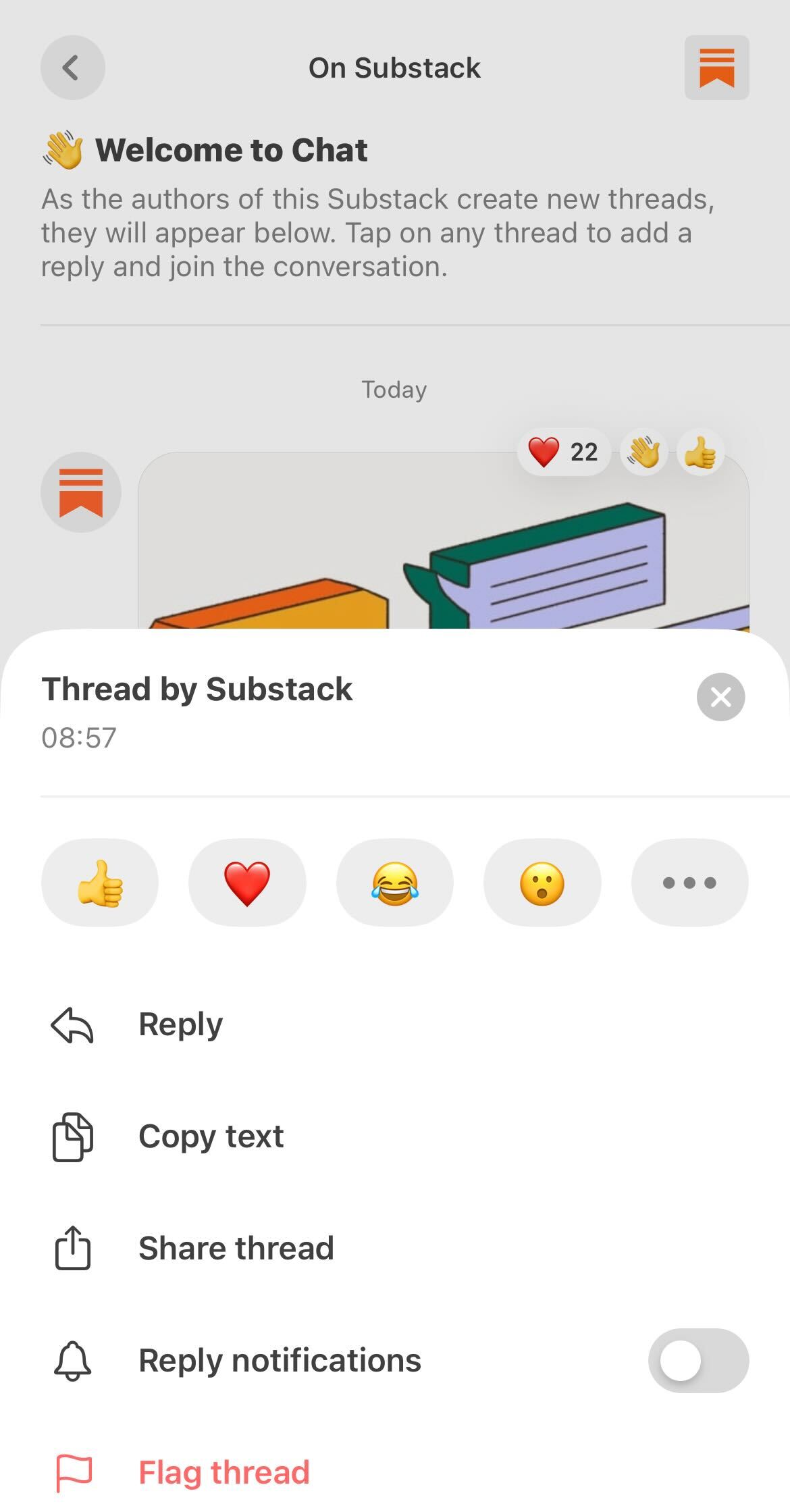
Task: React with the red heart emoji
Action: pos(247,883)
